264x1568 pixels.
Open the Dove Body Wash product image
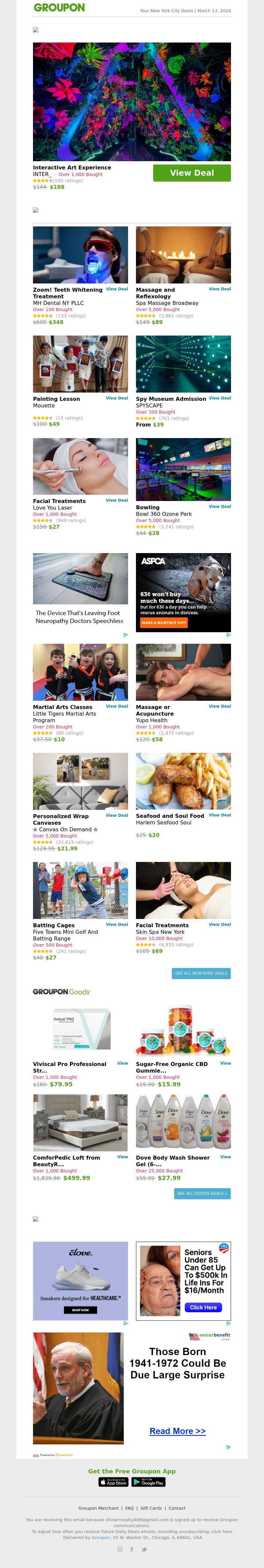[183, 1122]
